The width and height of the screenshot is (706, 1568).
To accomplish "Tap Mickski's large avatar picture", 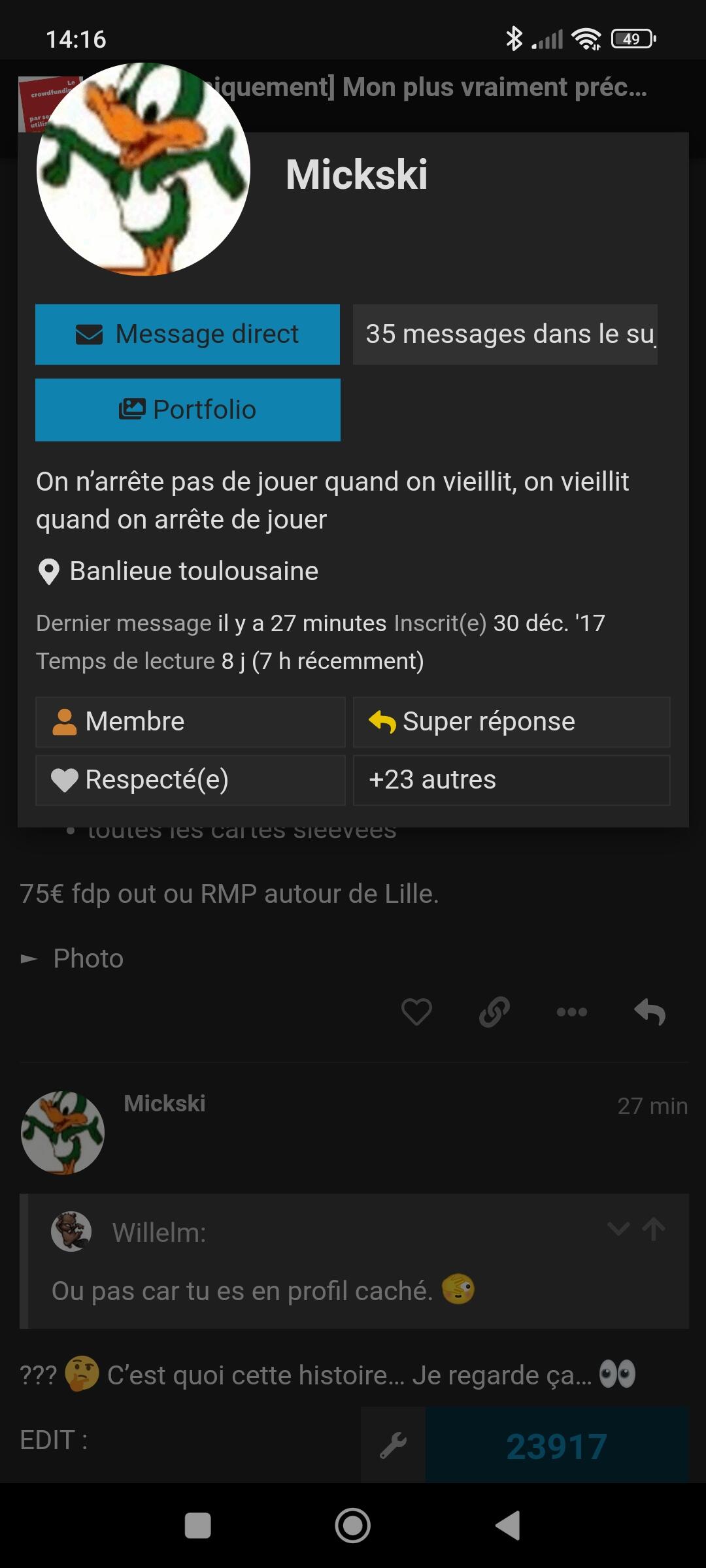I will [143, 169].
